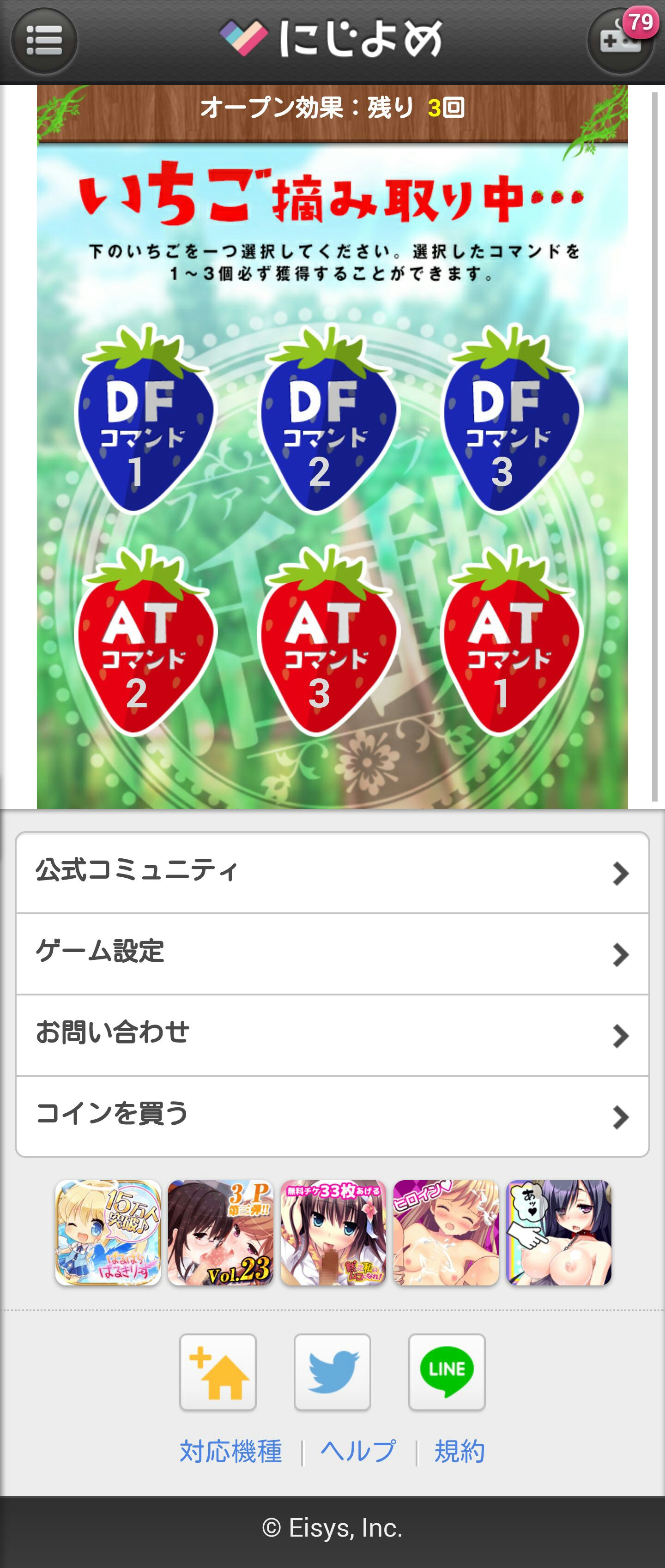Open the 対応機種 link

231,1452
